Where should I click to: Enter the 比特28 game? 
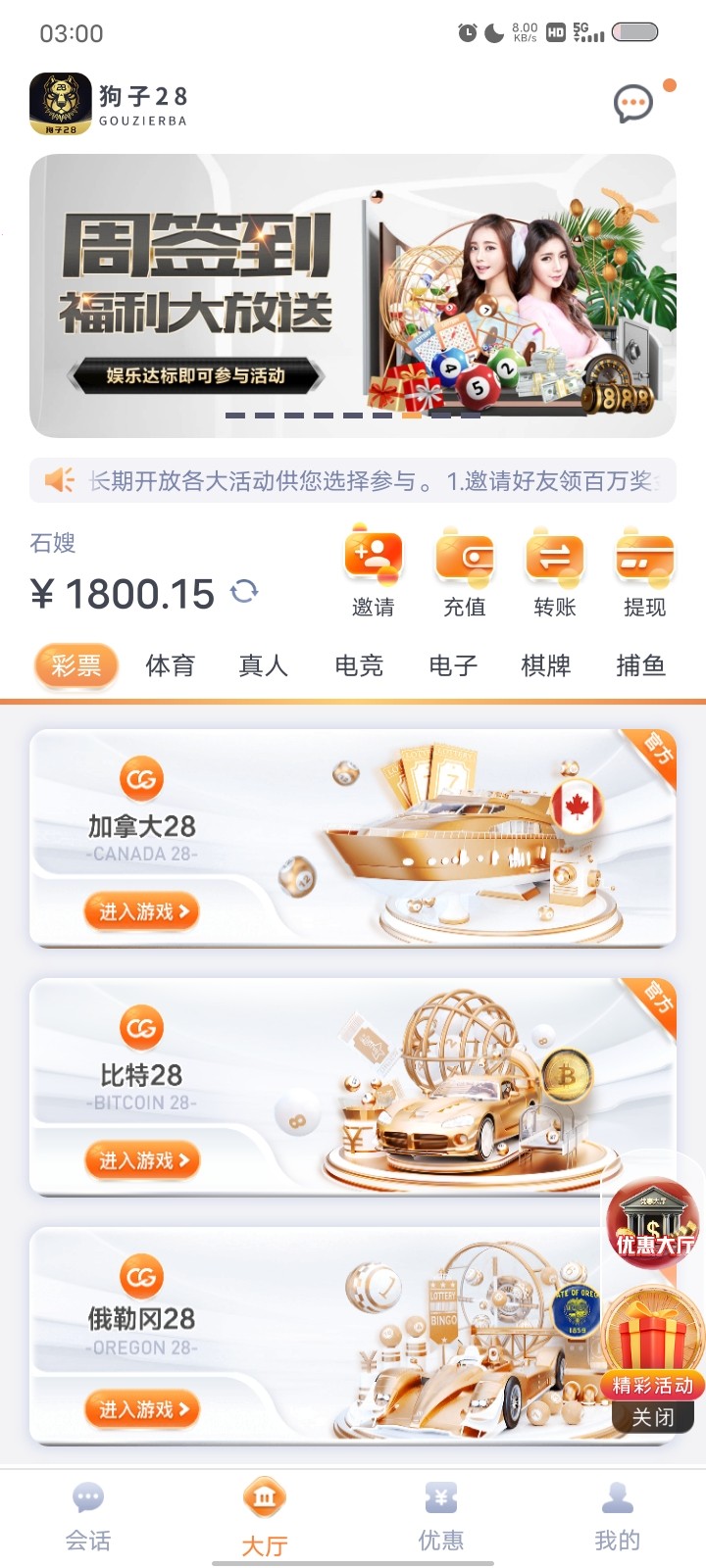tap(142, 1160)
